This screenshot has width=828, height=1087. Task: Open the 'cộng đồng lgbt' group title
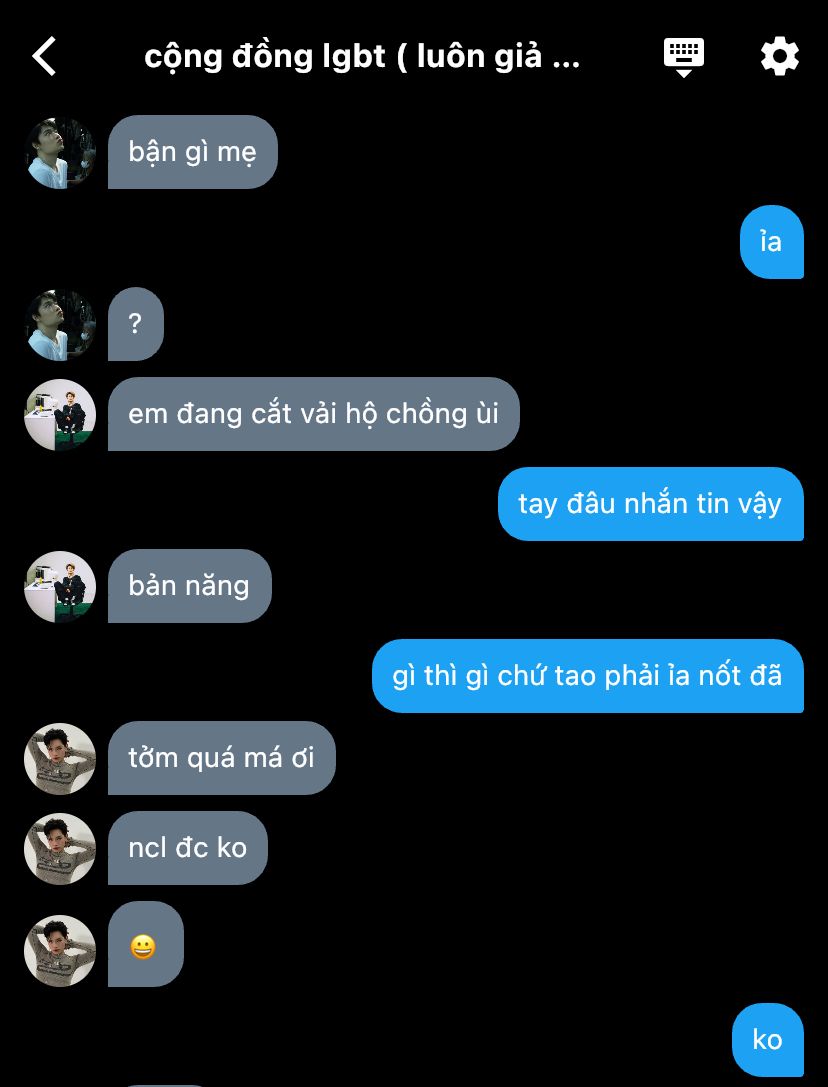[x=362, y=56]
